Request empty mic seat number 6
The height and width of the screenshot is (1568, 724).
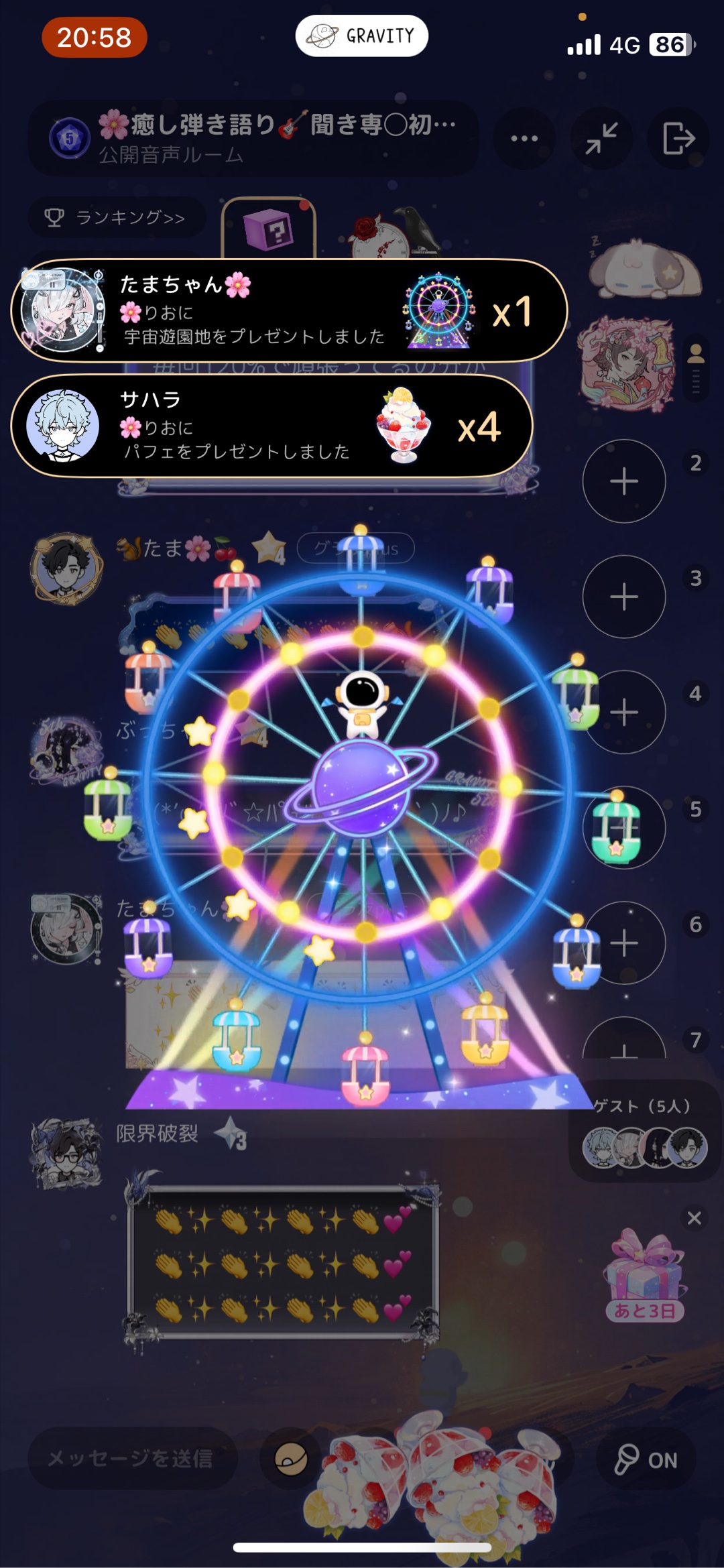click(624, 943)
